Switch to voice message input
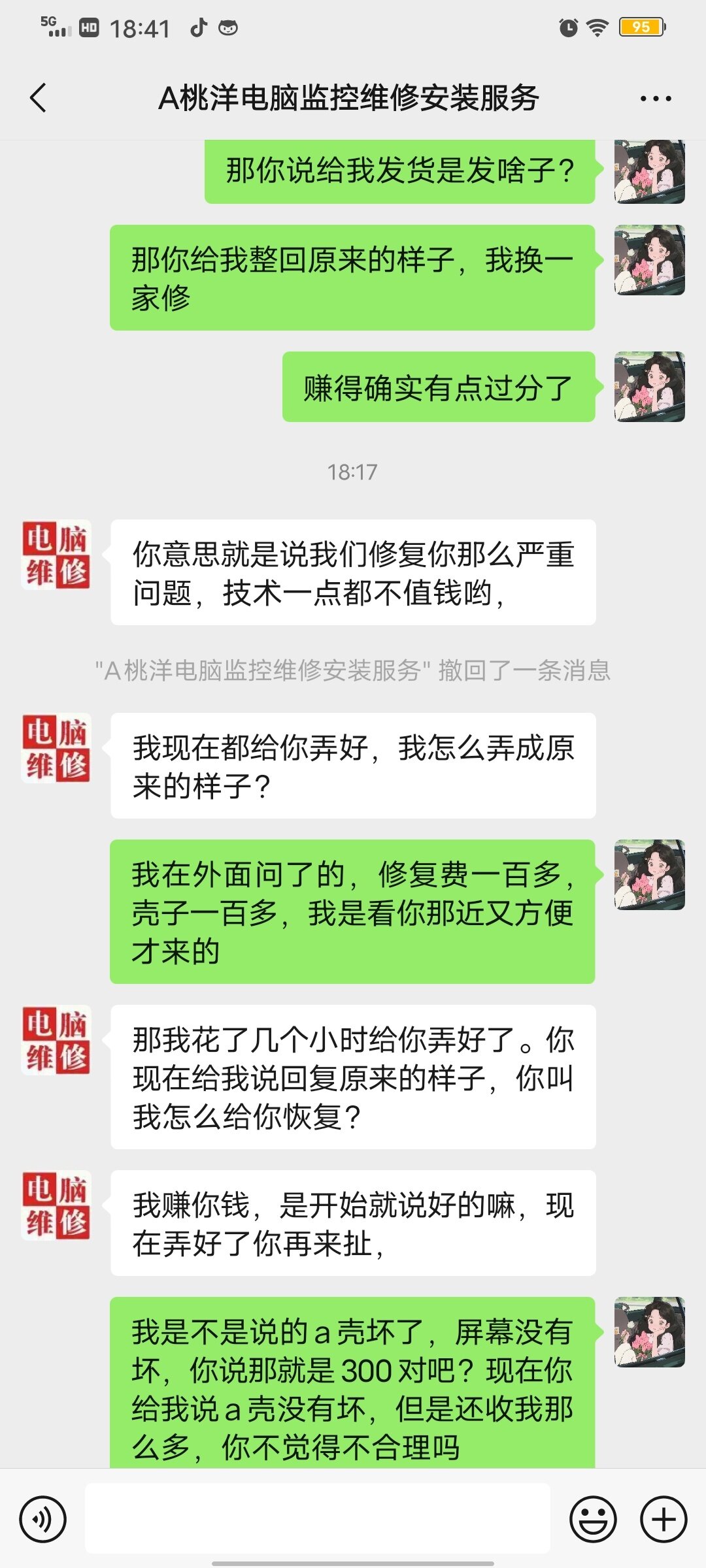The height and width of the screenshot is (1568, 706). tap(43, 1519)
